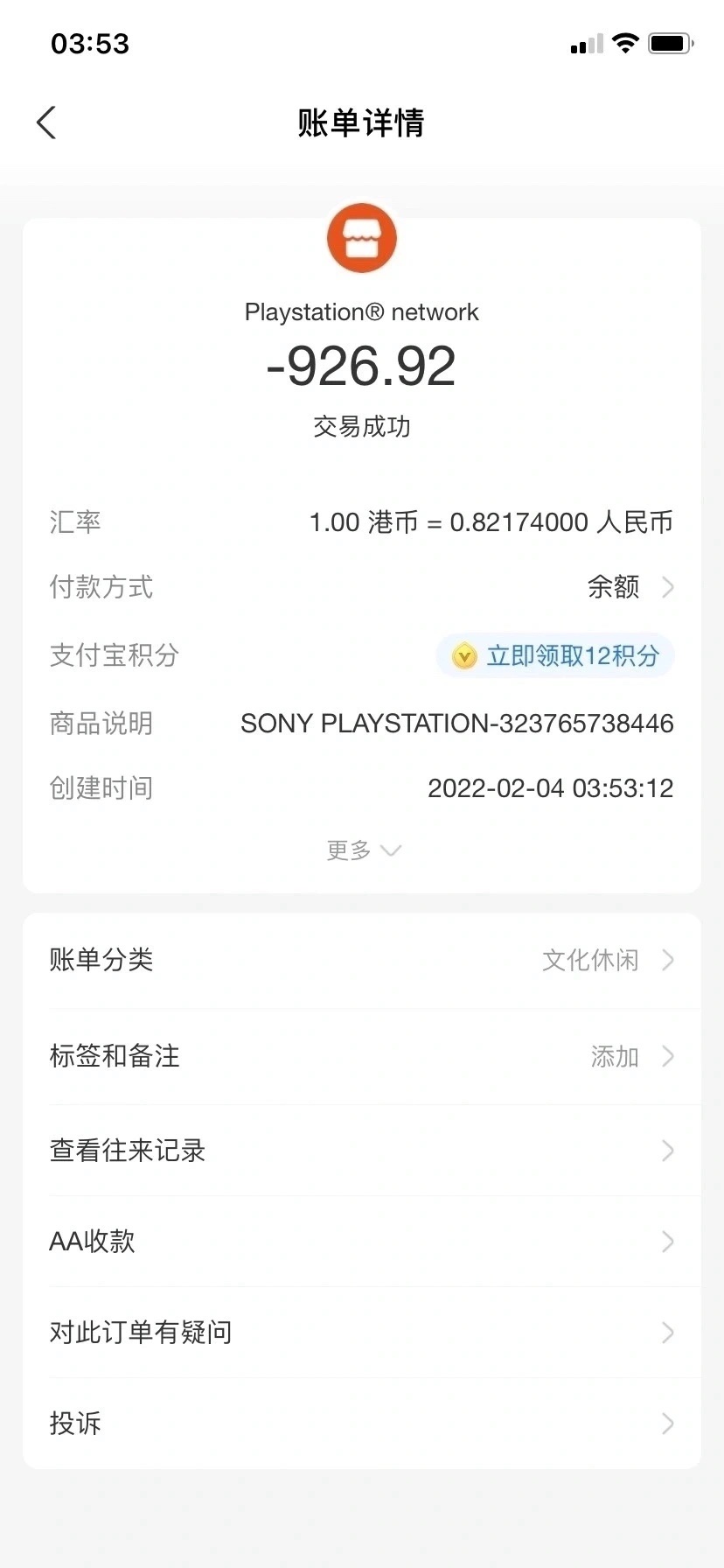Viewport: 724px width, 1568px height.
Task: Expand 更多 to show more details
Action: pyautogui.click(x=363, y=850)
